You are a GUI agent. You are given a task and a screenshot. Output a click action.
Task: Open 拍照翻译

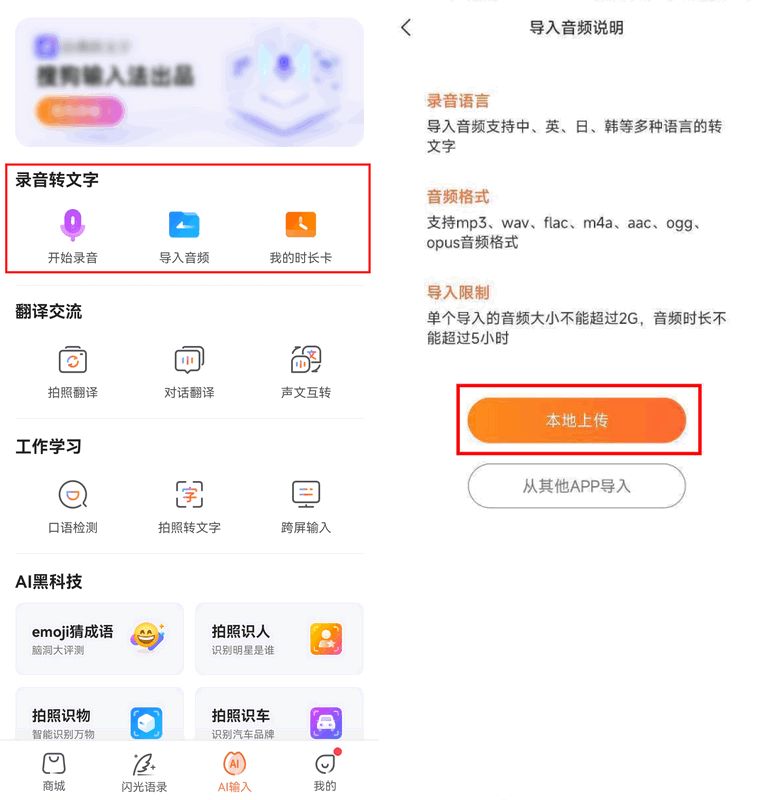pyautogui.click(x=73, y=371)
